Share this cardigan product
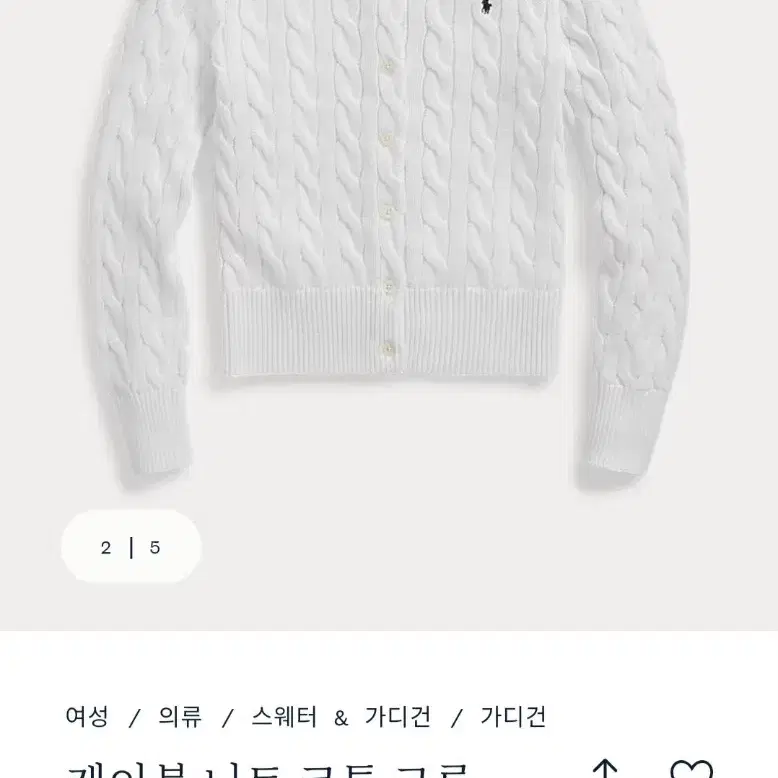 click(605, 769)
